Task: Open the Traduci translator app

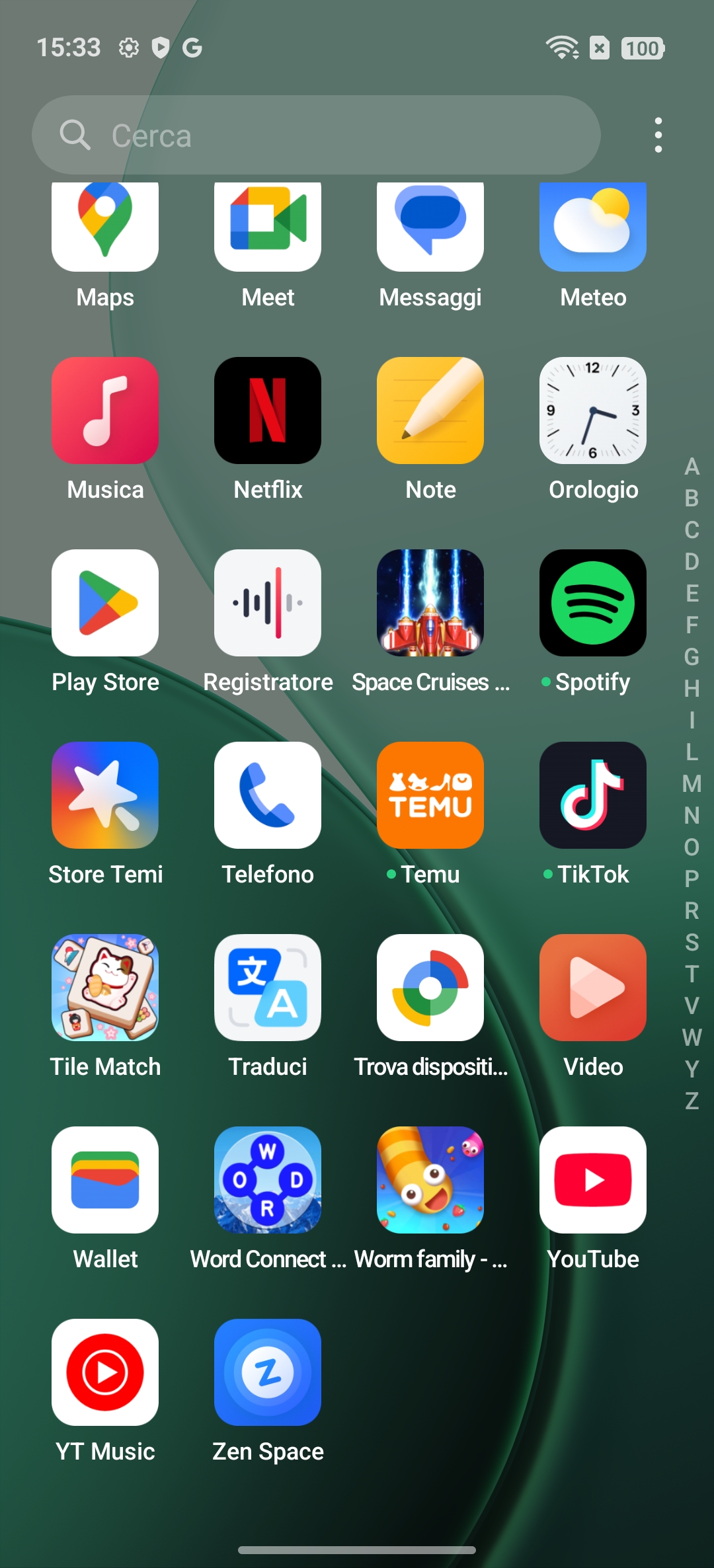Action: 268,988
